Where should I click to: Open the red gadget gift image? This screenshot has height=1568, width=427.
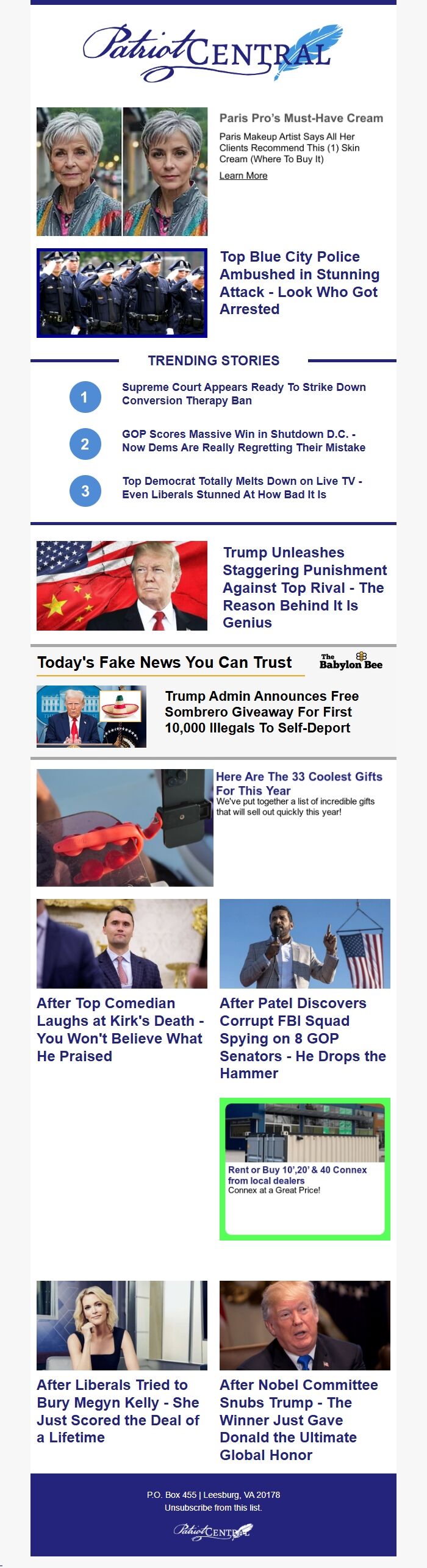(x=124, y=828)
